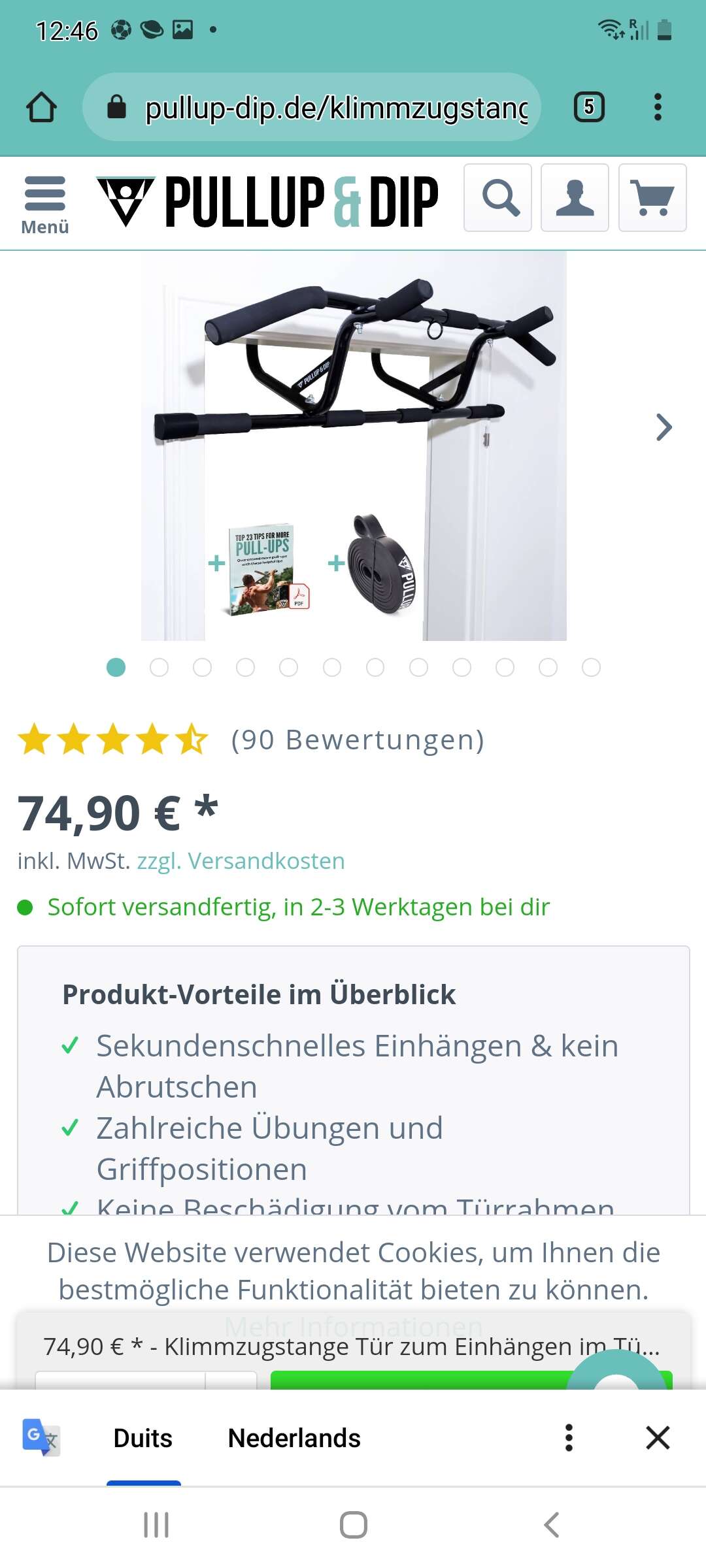Open the translate bar options menu
The image size is (706, 1568).
tap(569, 1437)
